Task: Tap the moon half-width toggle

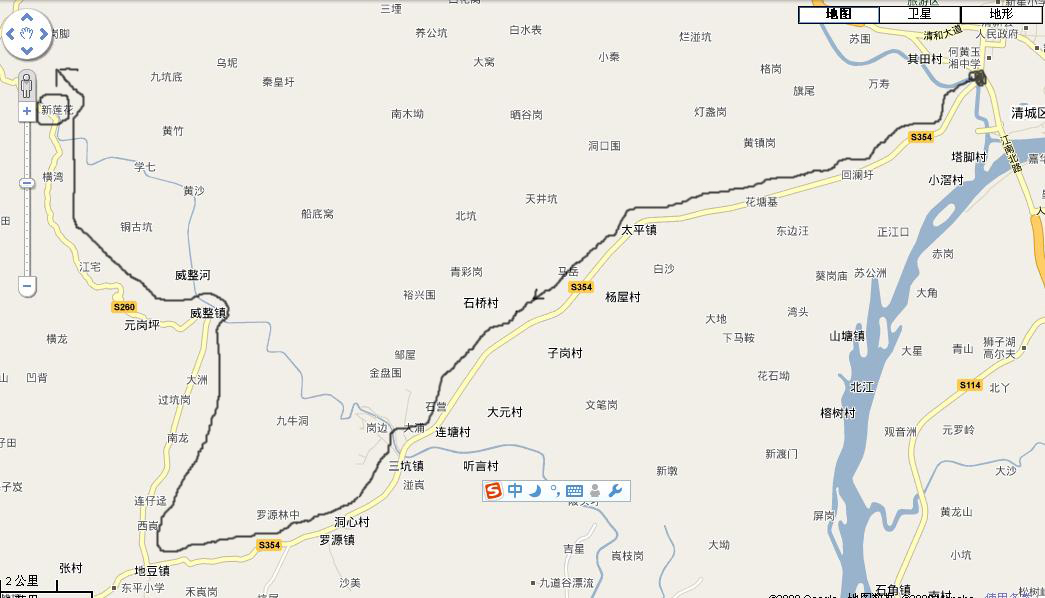Action: tap(536, 491)
